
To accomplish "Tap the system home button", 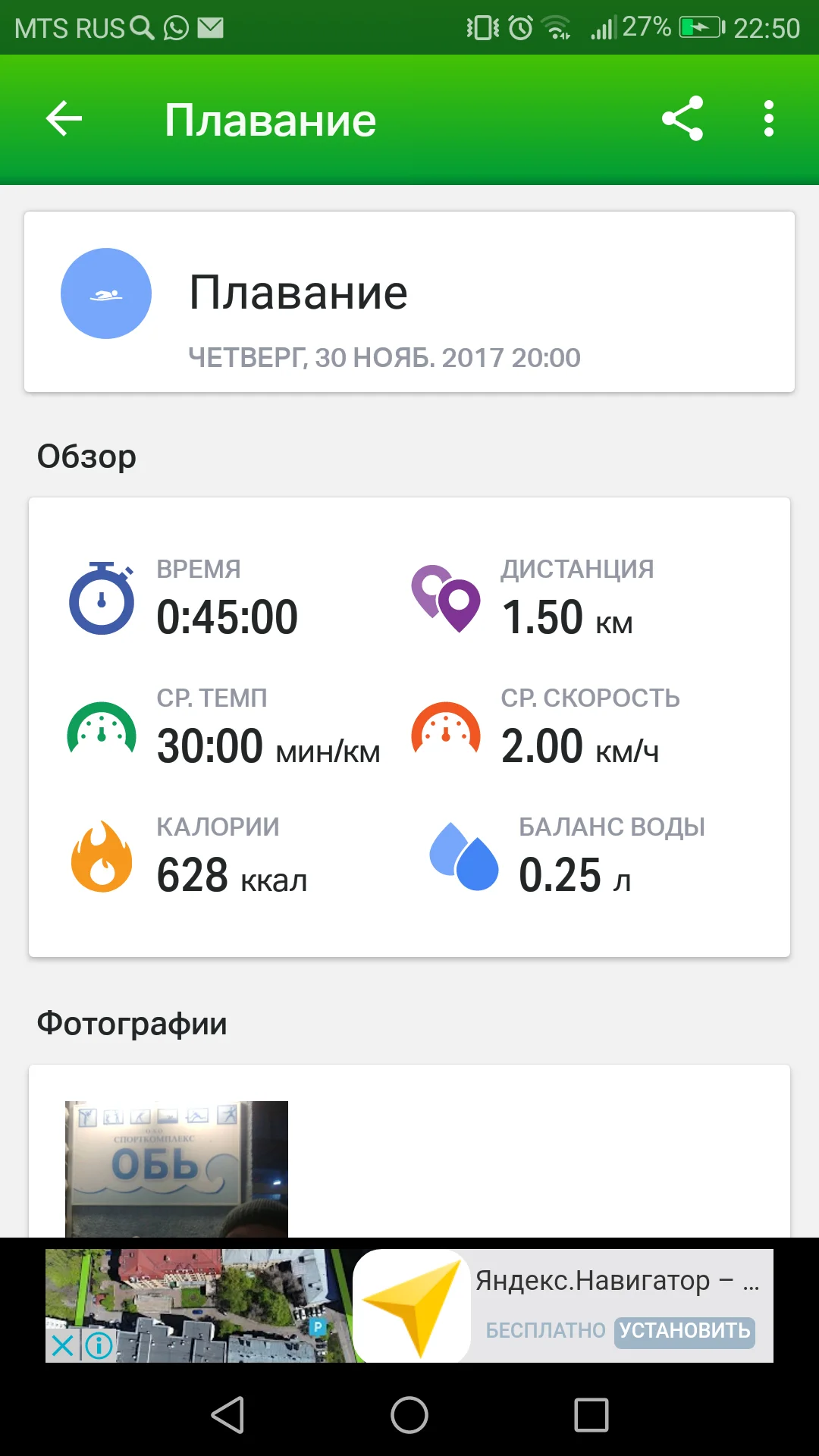I will [x=409, y=1415].
